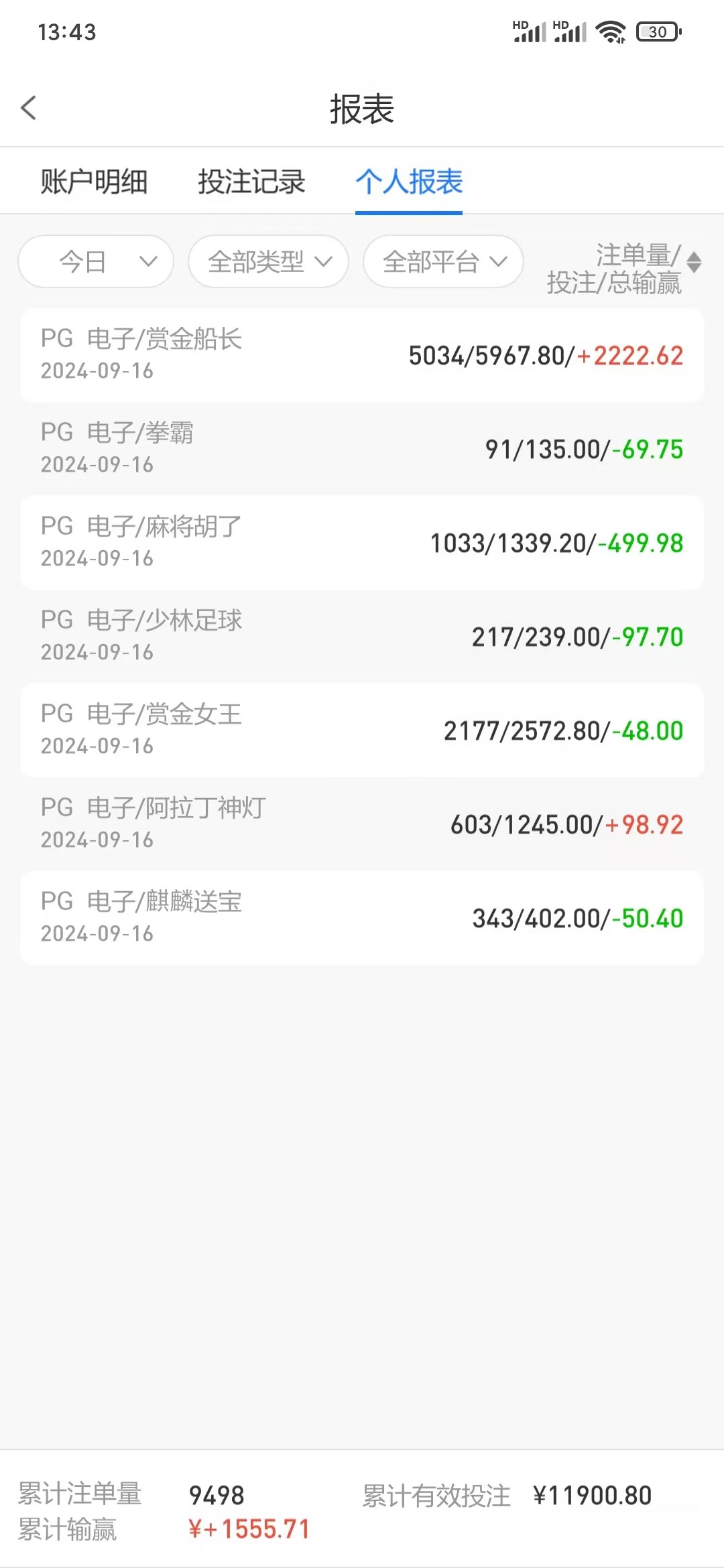724x1568 pixels.
Task: Open the PG 电子/少林足球 report row
Action: tap(362, 637)
